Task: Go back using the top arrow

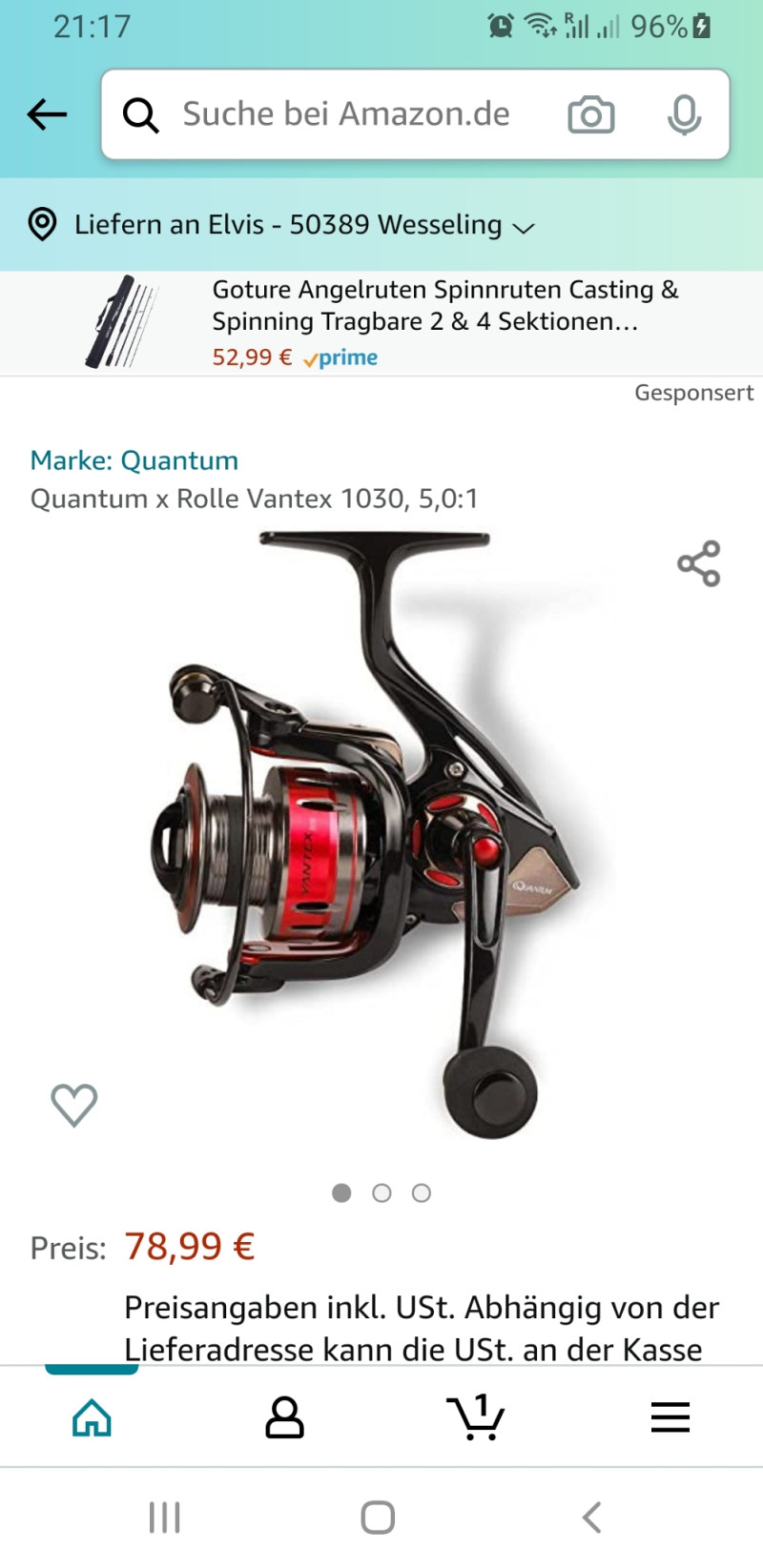Action: [x=47, y=114]
